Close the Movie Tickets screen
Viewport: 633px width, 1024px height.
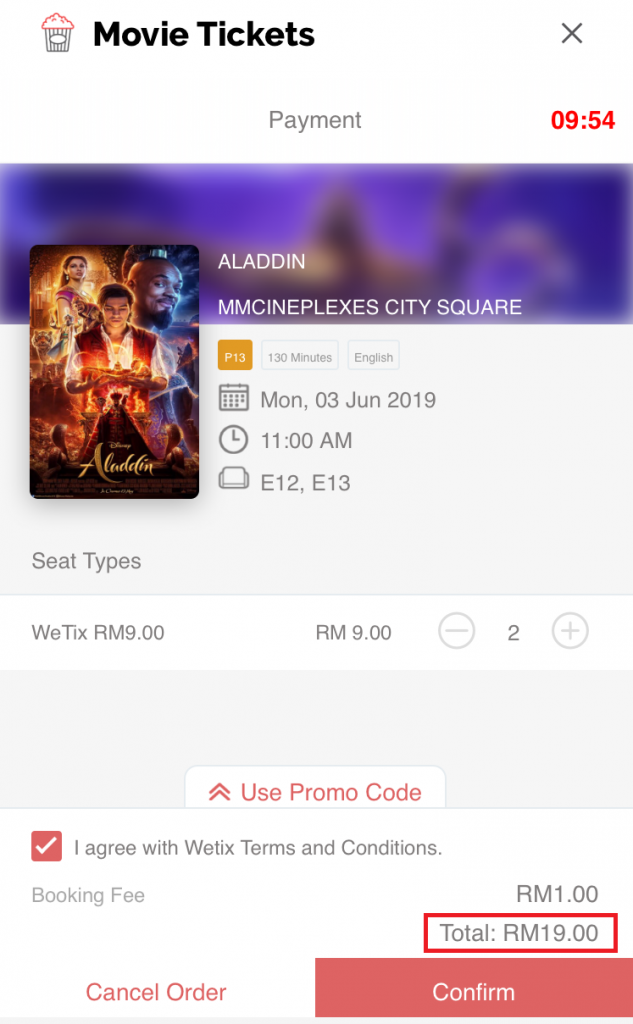click(x=572, y=34)
